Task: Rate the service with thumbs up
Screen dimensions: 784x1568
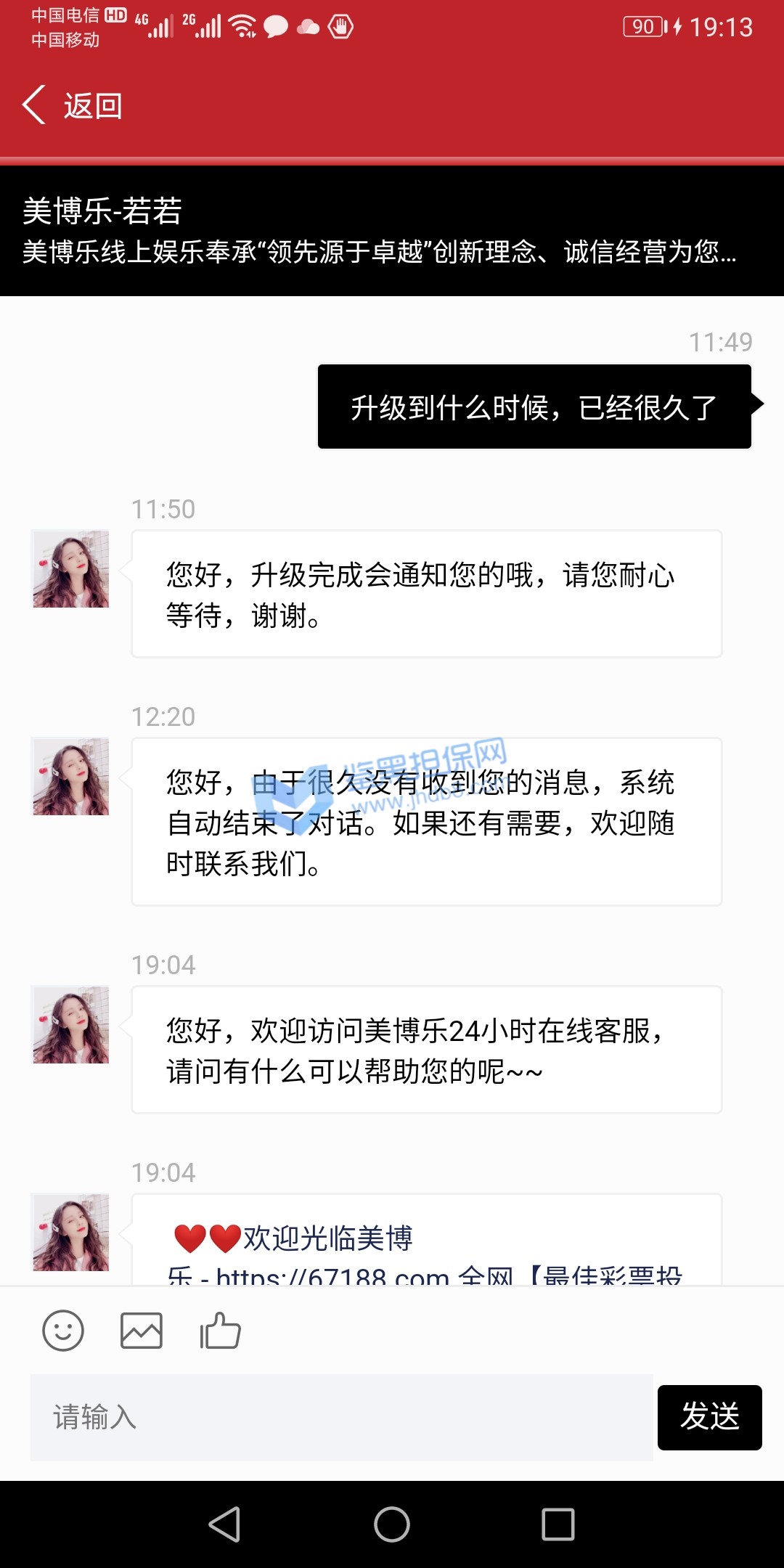Action: (220, 1331)
